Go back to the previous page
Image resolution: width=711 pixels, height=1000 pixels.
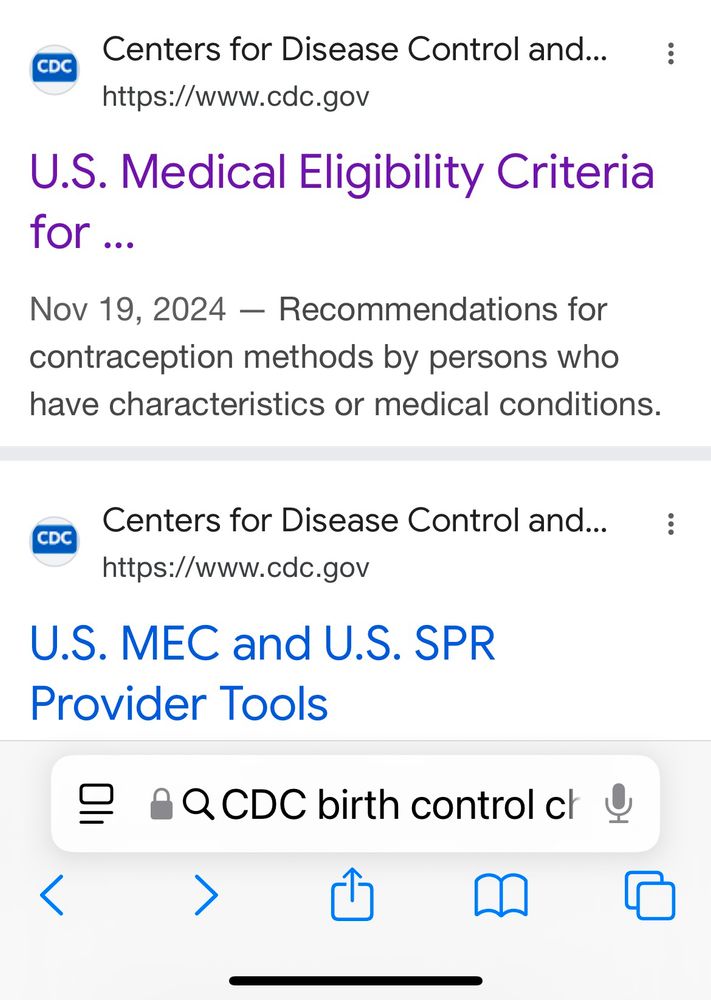52,895
